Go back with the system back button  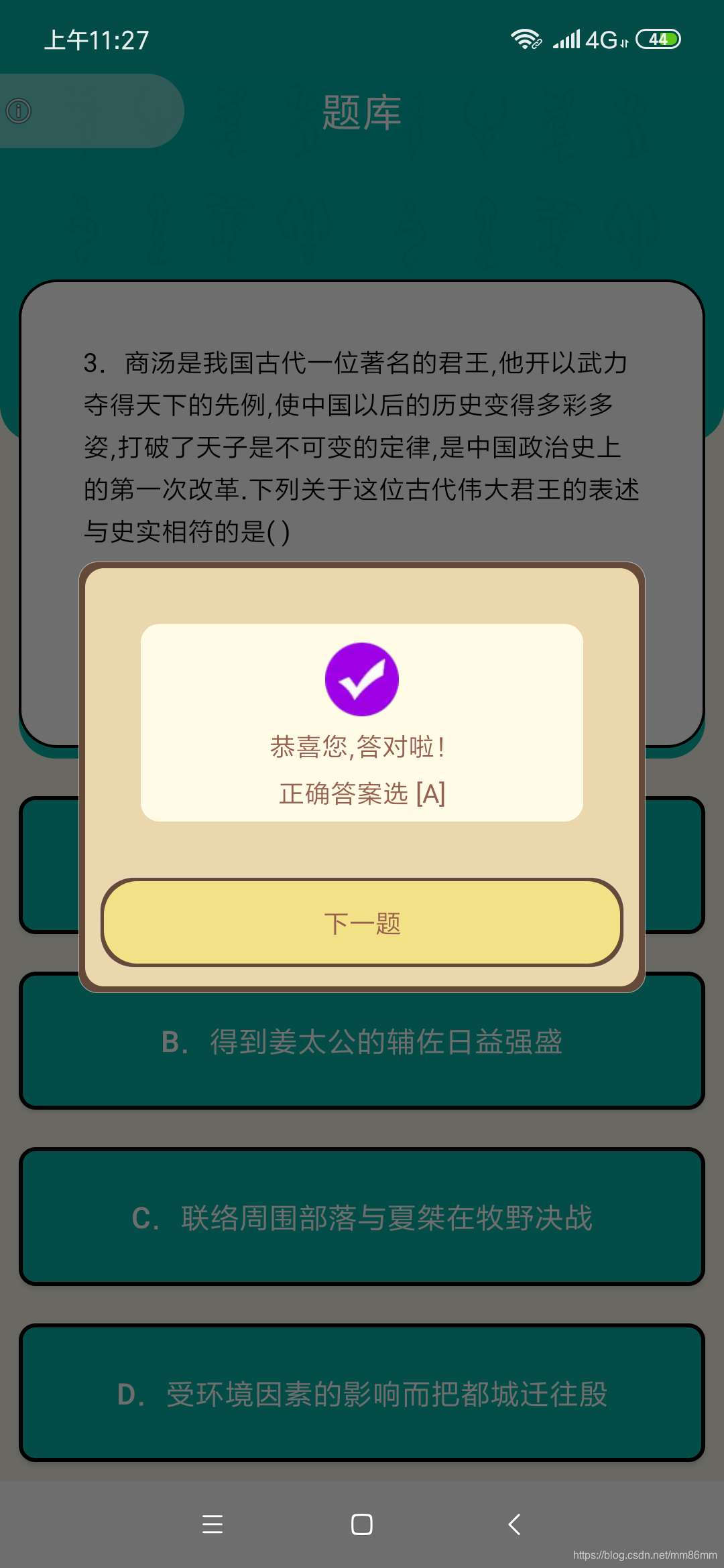pyautogui.click(x=514, y=1524)
